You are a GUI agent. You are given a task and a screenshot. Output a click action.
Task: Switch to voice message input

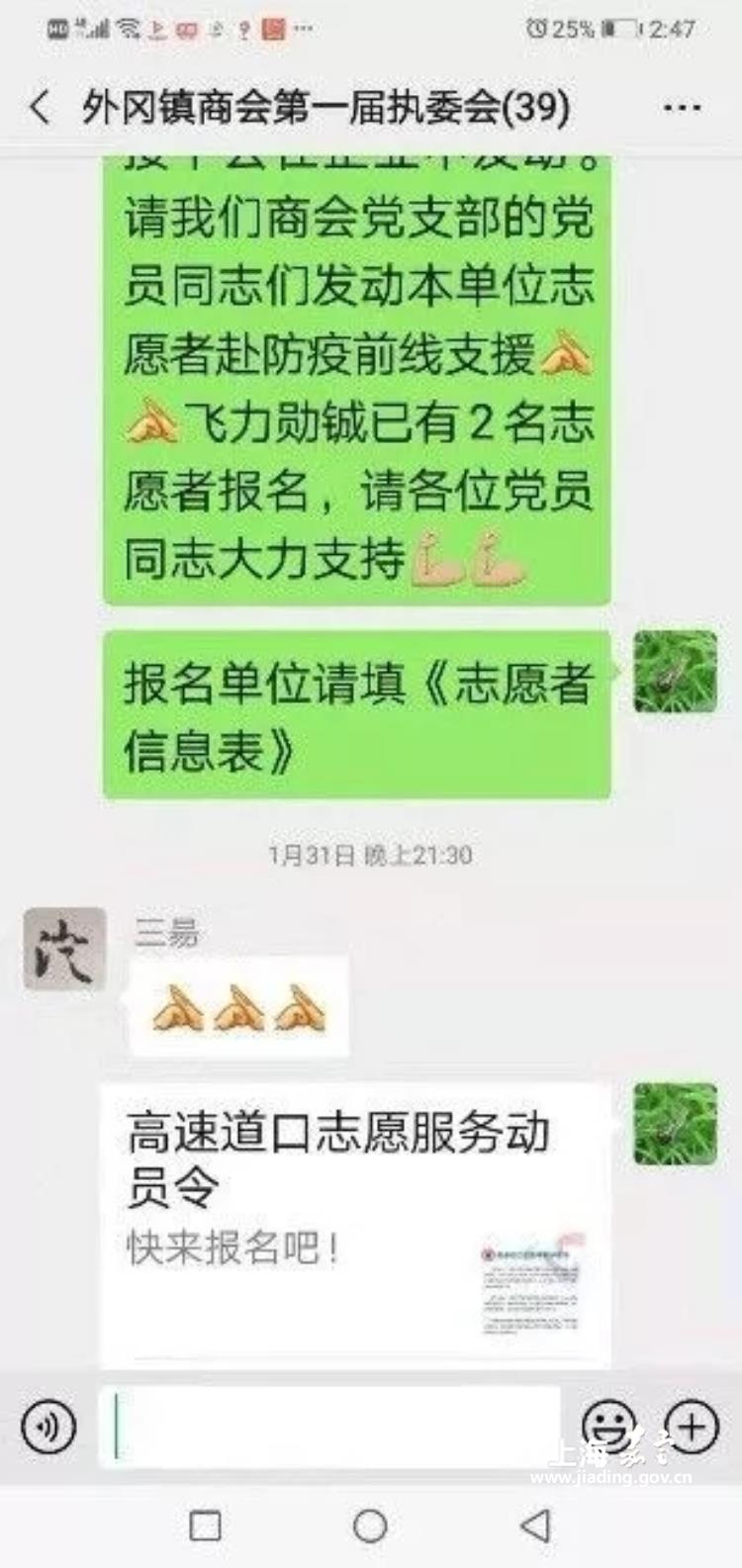(x=48, y=1428)
